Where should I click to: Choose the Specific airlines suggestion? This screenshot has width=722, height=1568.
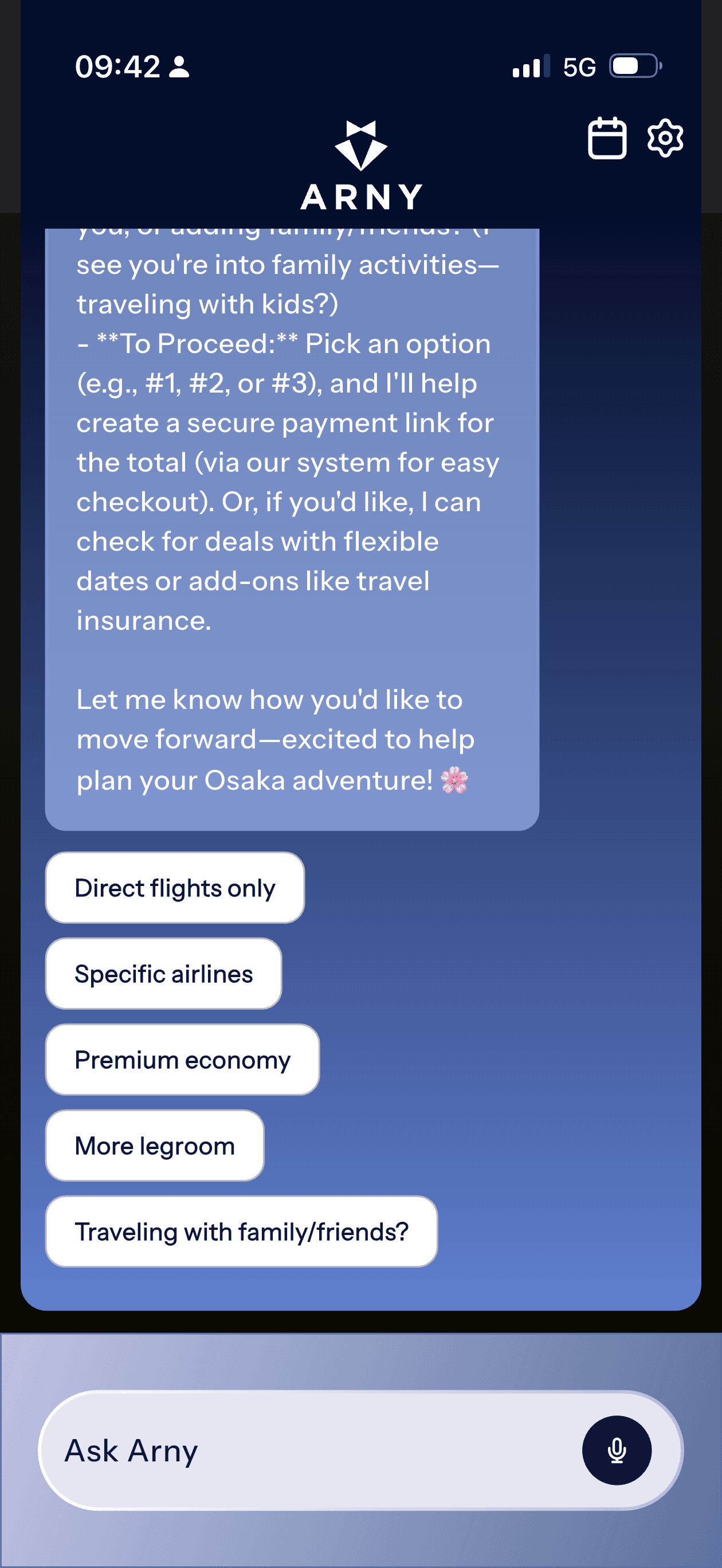[x=163, y=973]
